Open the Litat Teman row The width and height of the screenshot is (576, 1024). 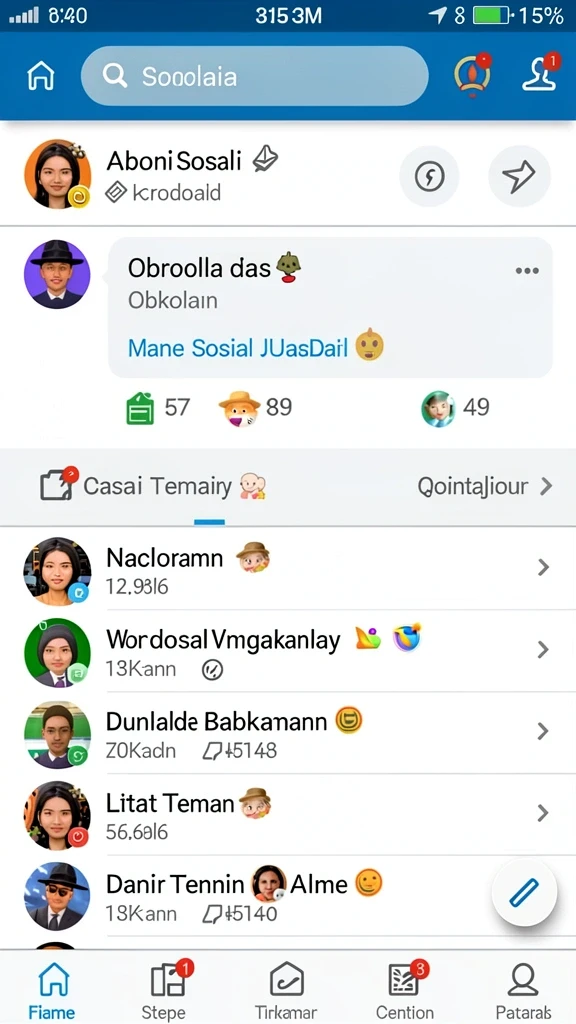288,814
